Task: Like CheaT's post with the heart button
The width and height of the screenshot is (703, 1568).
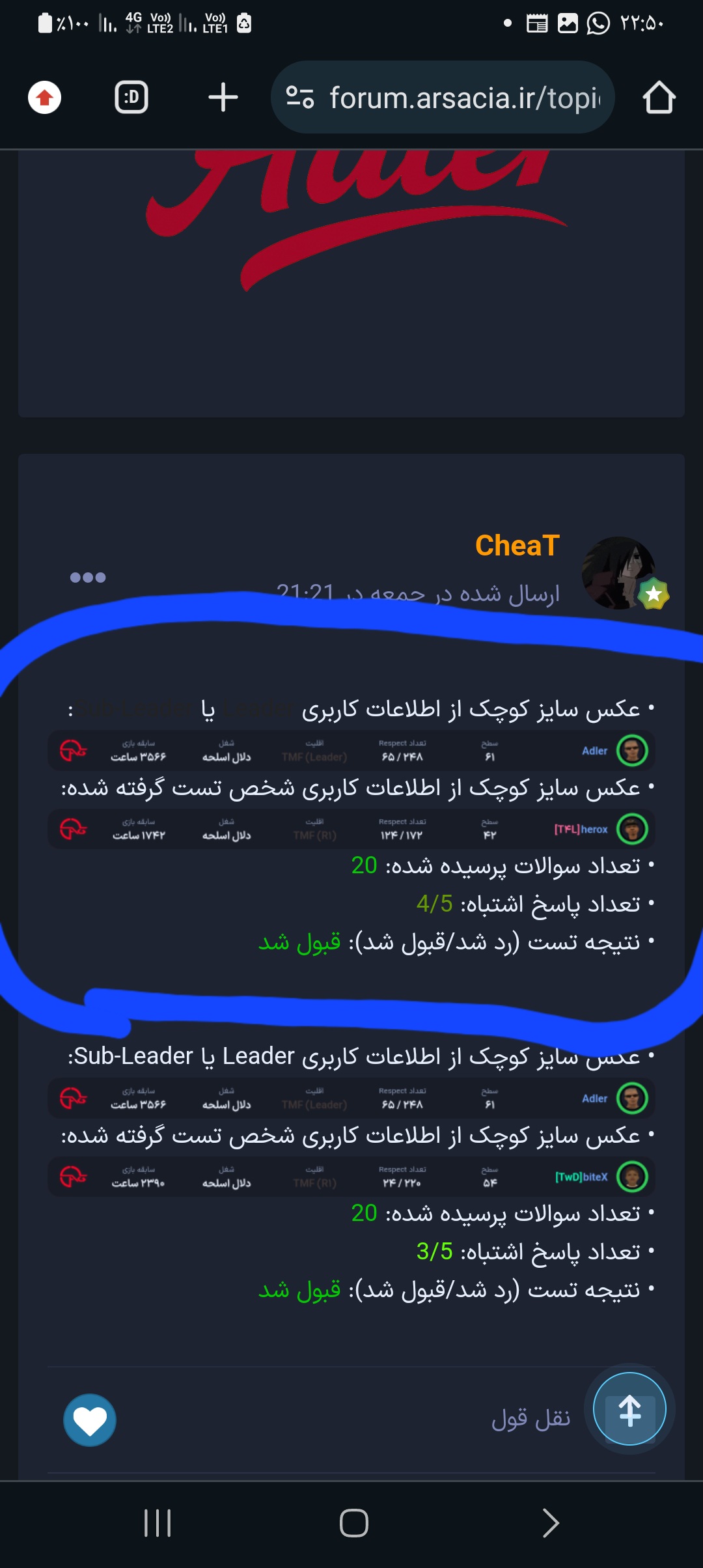Action: (90, 1420)
